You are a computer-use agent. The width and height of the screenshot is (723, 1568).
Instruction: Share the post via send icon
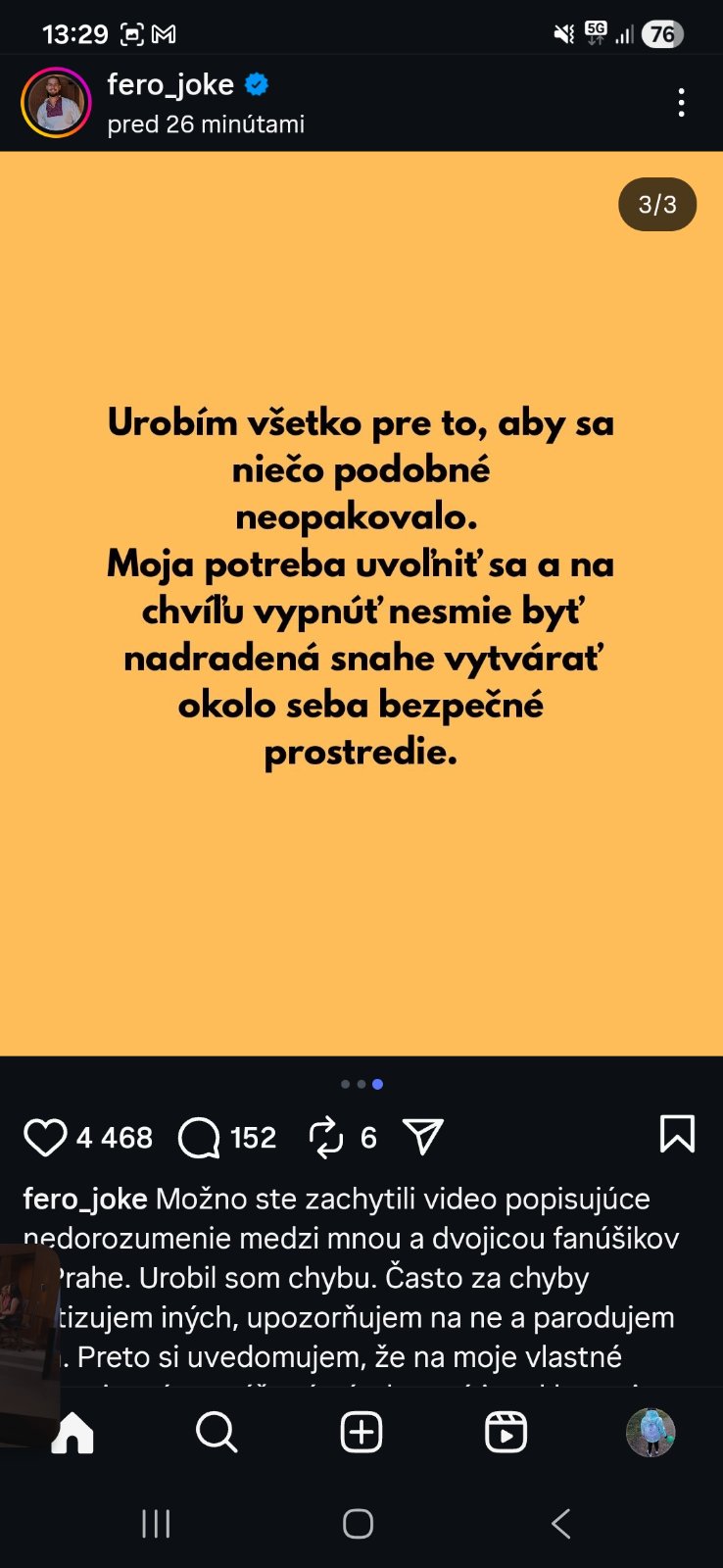coord(423,1137)
